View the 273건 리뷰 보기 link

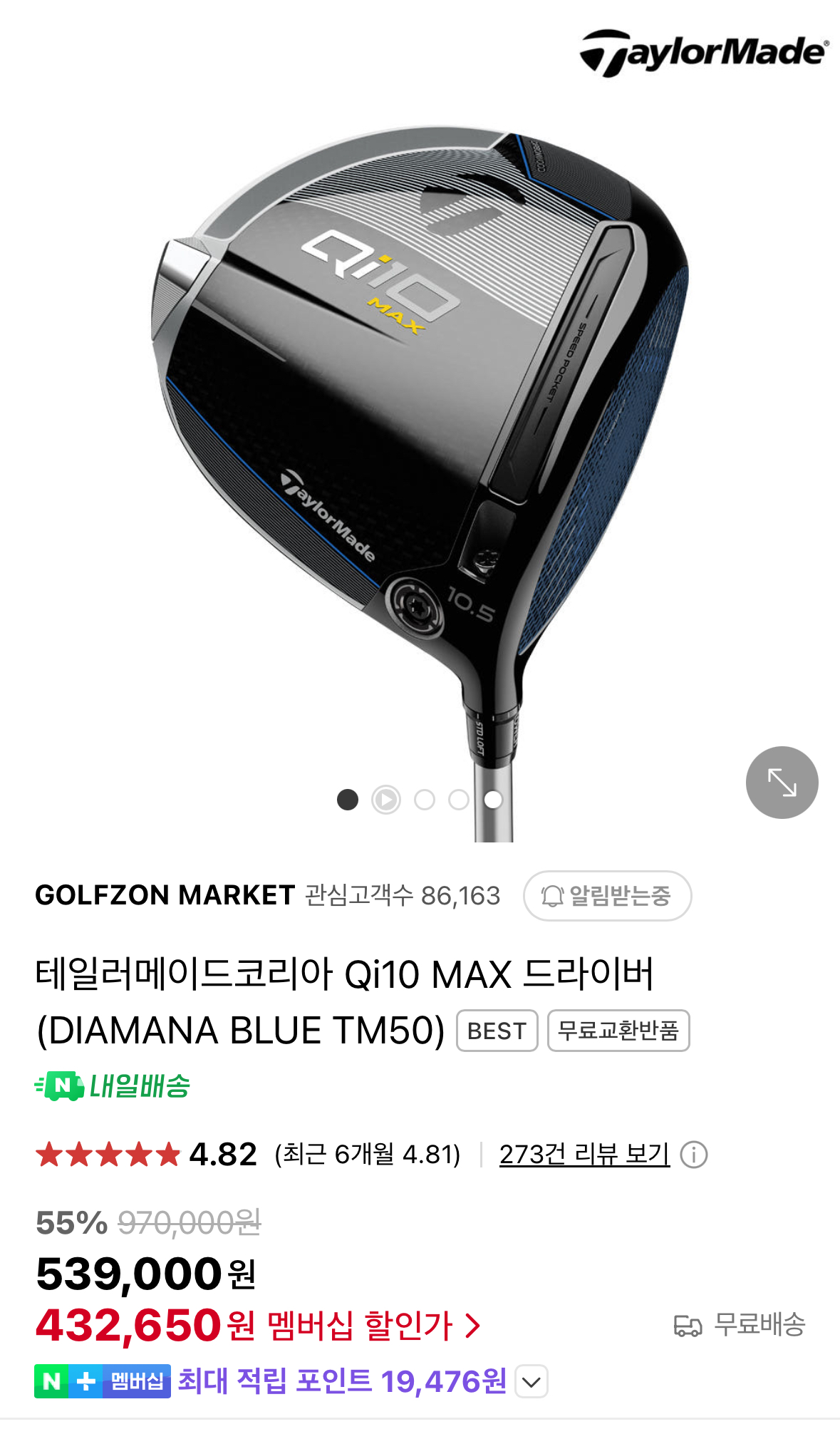coord(584,1154)
